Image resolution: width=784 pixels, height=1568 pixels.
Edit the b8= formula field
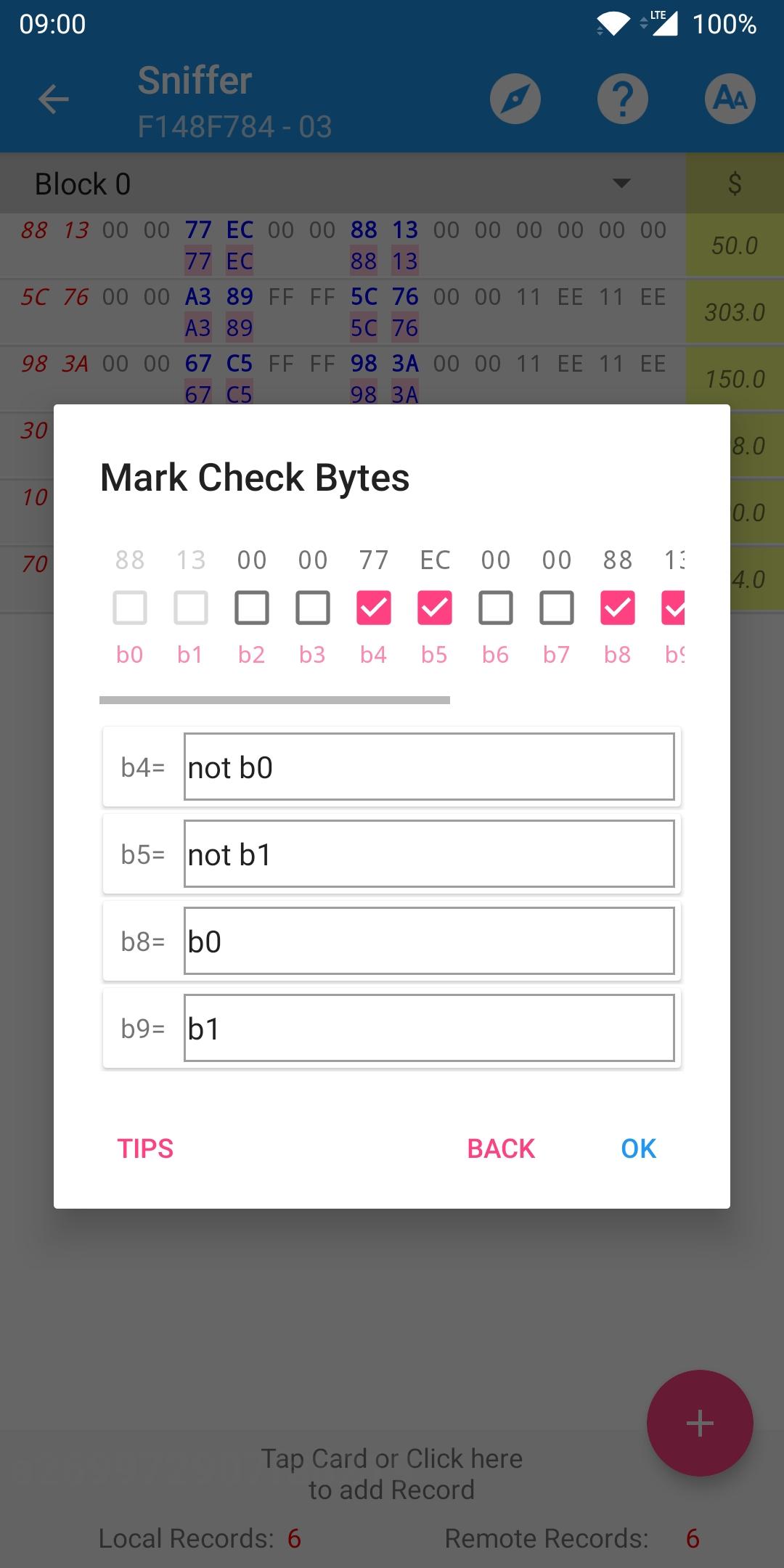429,941
